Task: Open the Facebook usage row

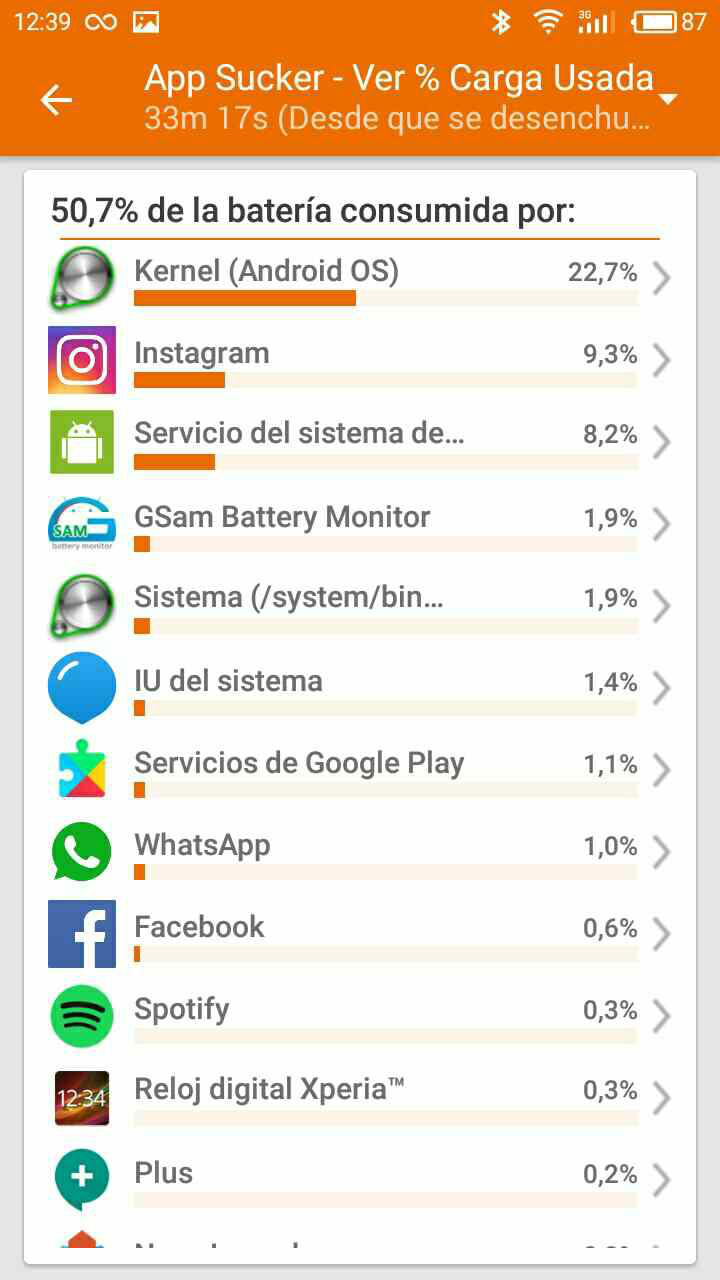Action: pos(360,934)
